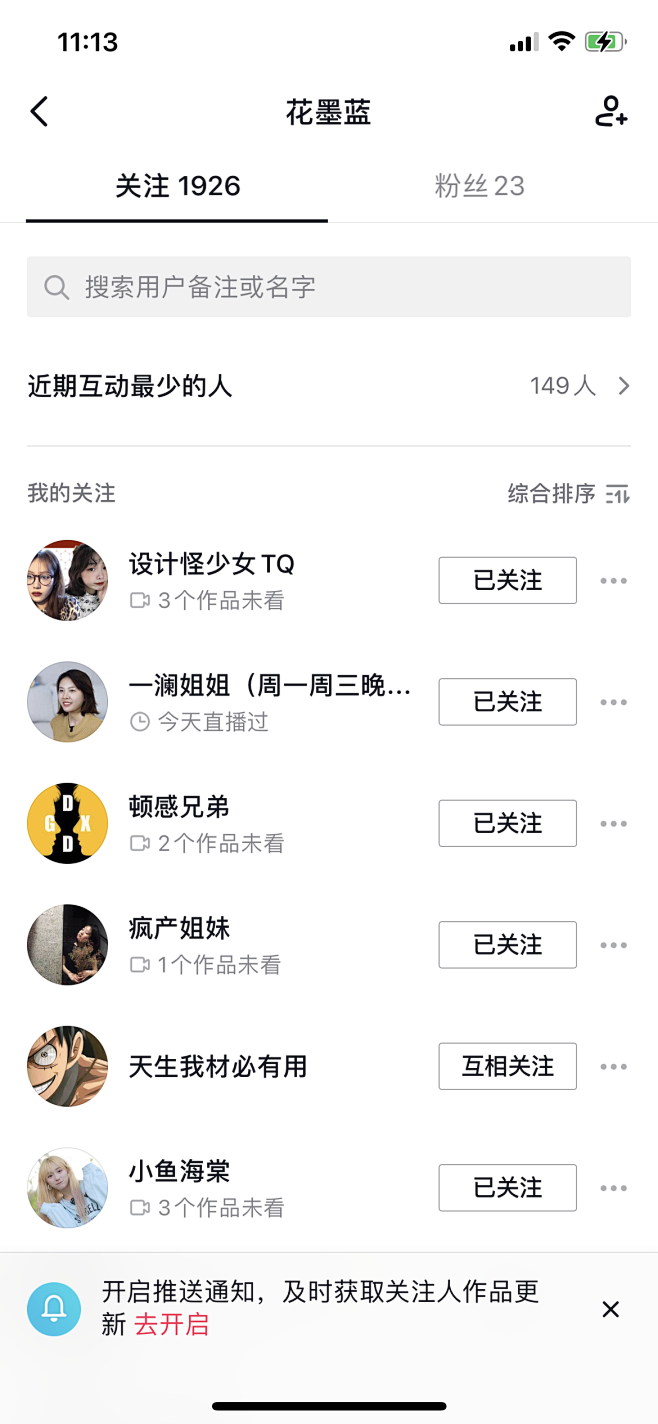Tap 去开启 to enable push notifications
658x1424 pixels.
(171, 1325)
